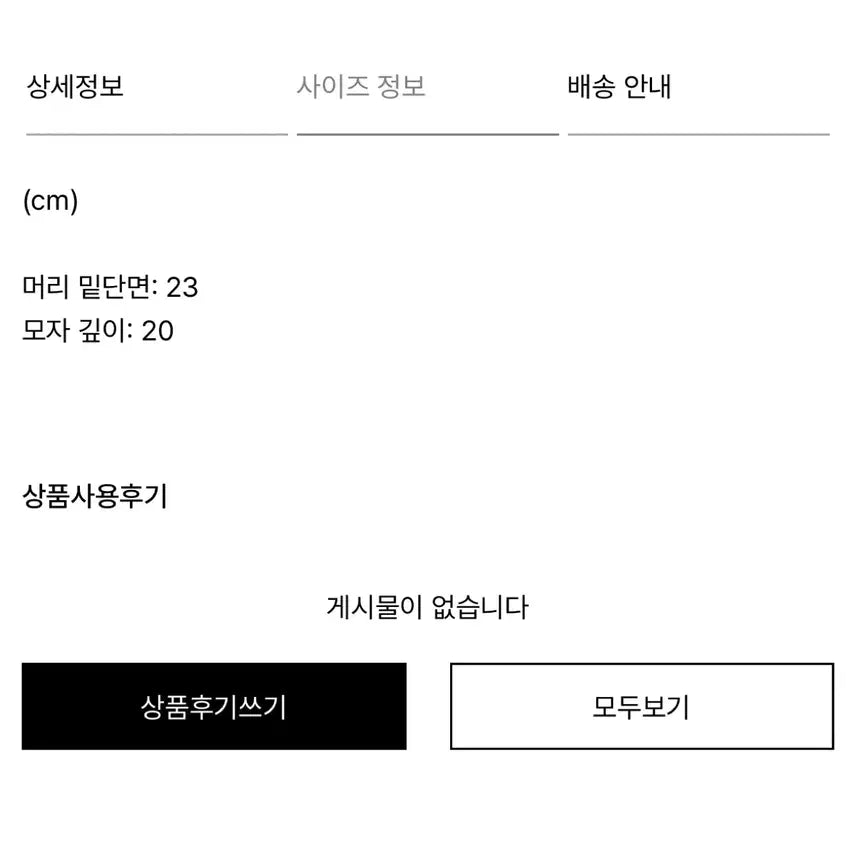Viewport: 856px width, 856px height.
Task: Select the 사이즈 정보 tab
Action: click(361, 87)
